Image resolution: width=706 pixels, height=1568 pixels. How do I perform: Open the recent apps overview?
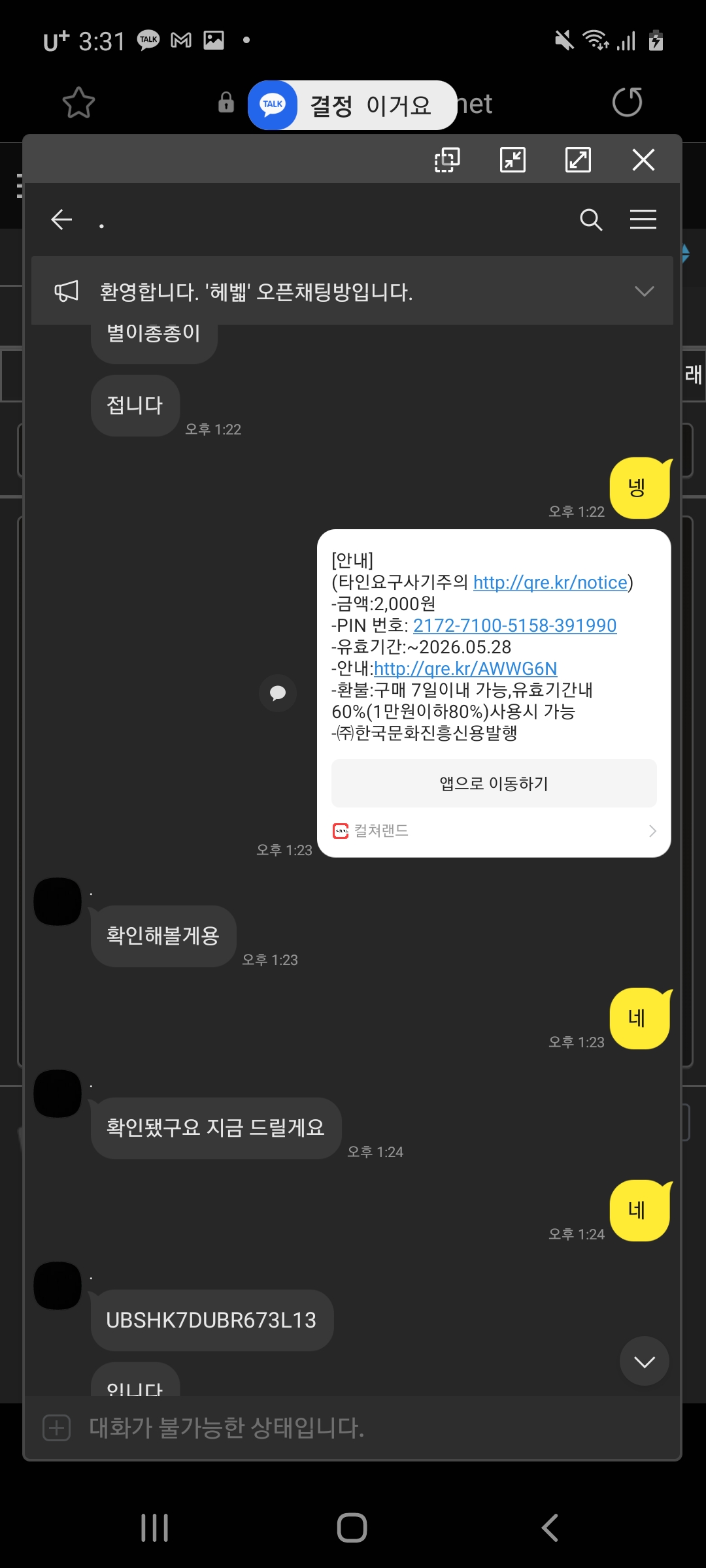click(x=155, y=1527)
